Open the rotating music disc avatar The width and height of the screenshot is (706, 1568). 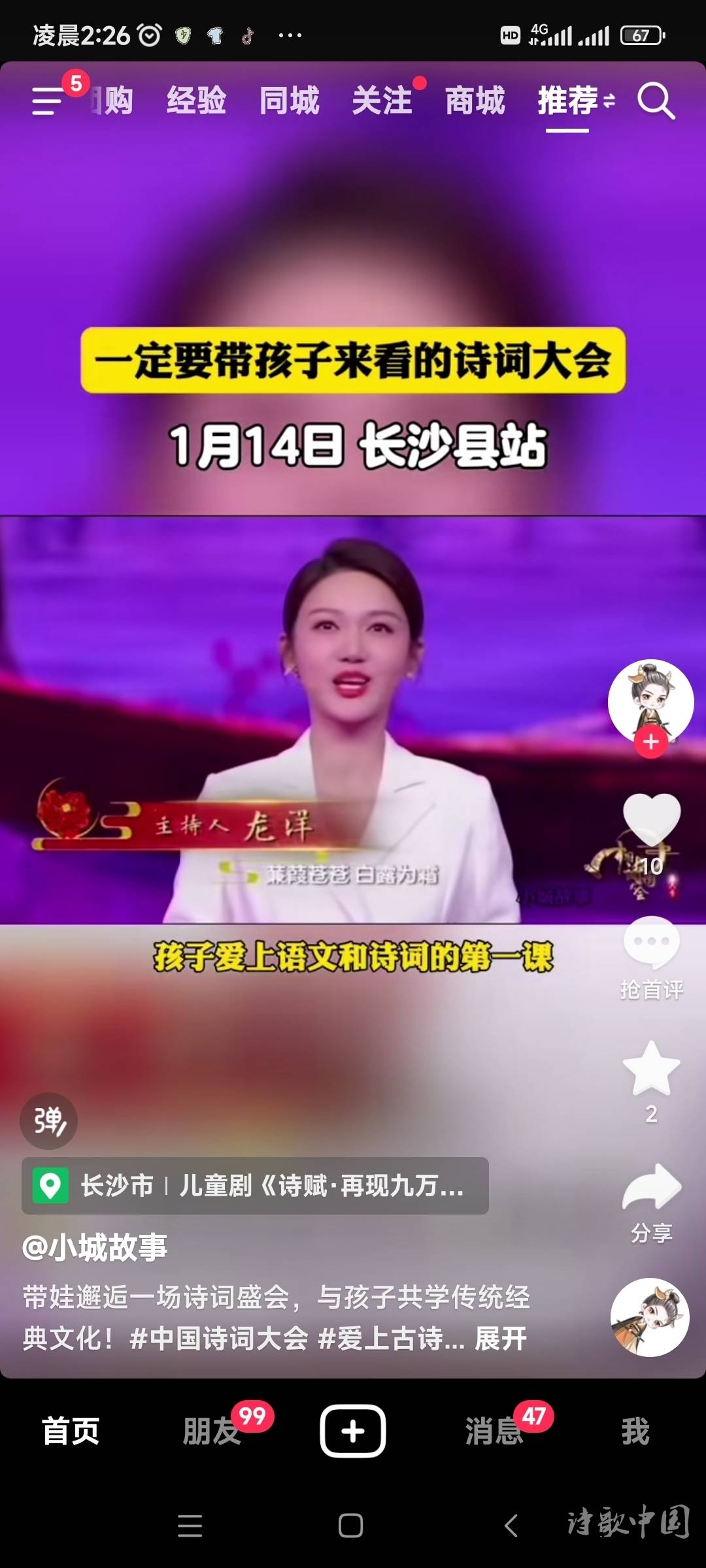650,1317
